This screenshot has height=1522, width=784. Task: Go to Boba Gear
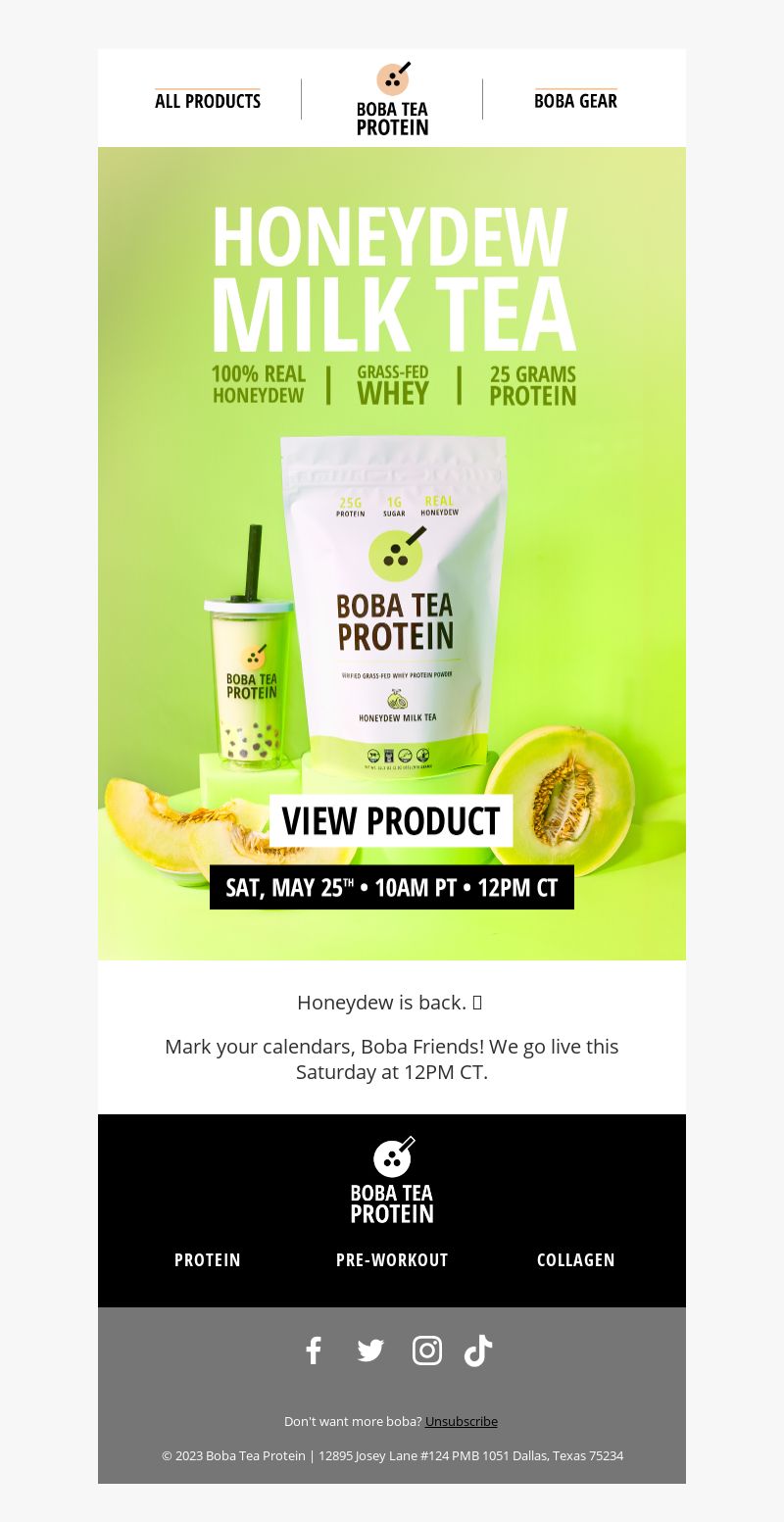[x=575, y=100]
